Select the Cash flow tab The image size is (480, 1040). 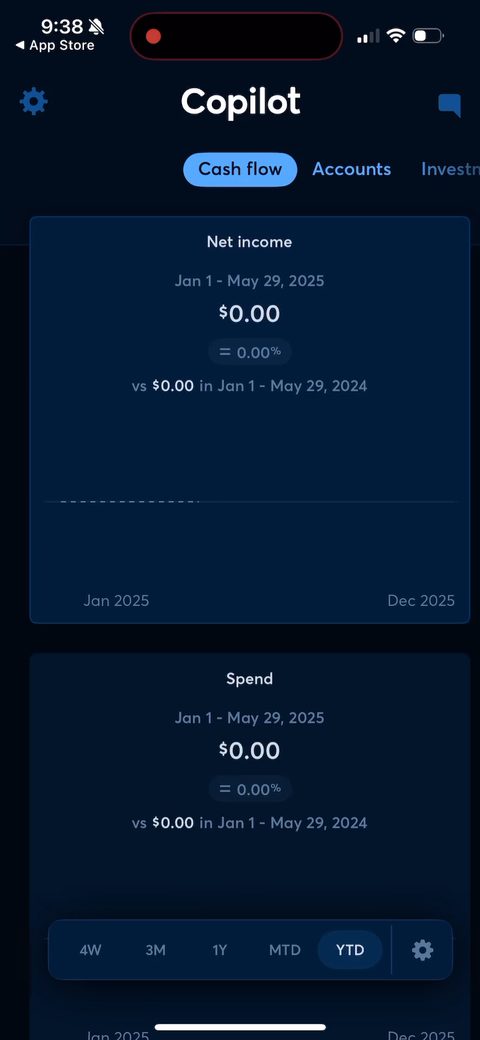coord(240,169)
